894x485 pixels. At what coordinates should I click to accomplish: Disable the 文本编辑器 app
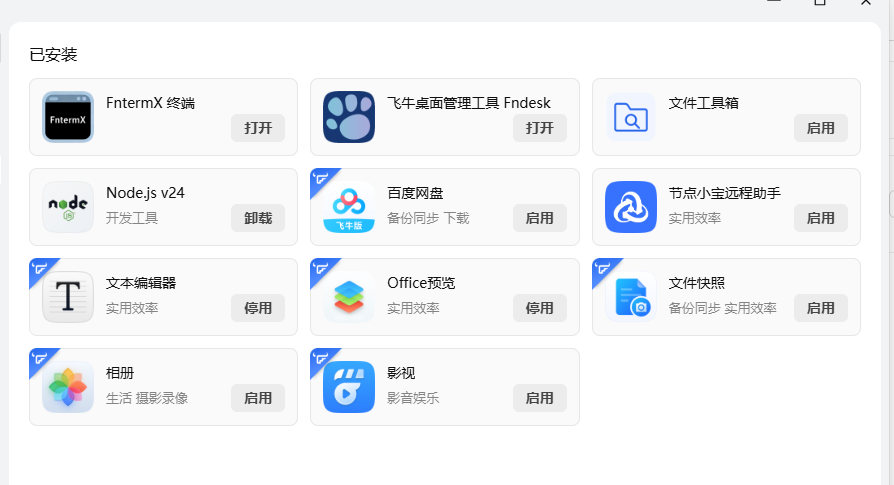(258, 308)
